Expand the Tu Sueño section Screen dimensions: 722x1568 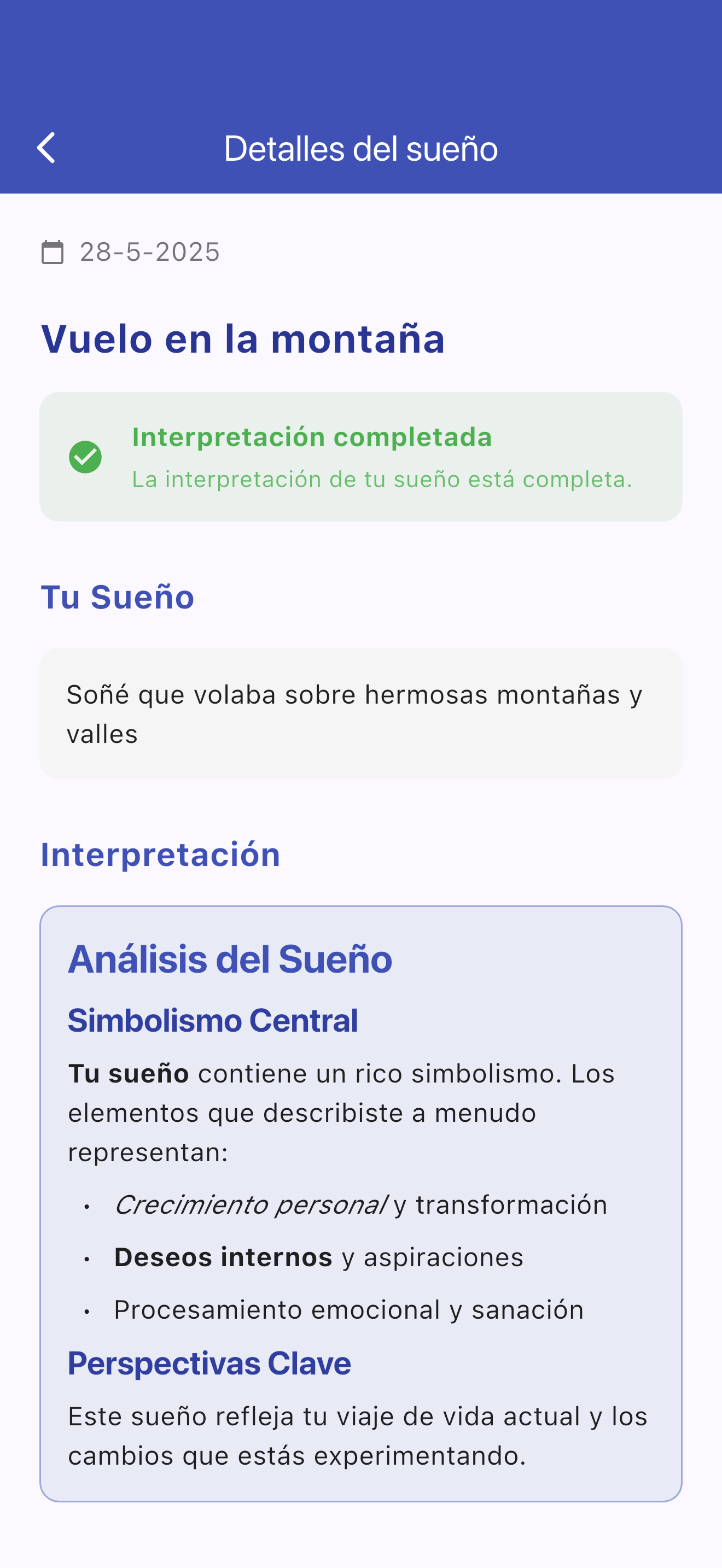pos(118,597)
